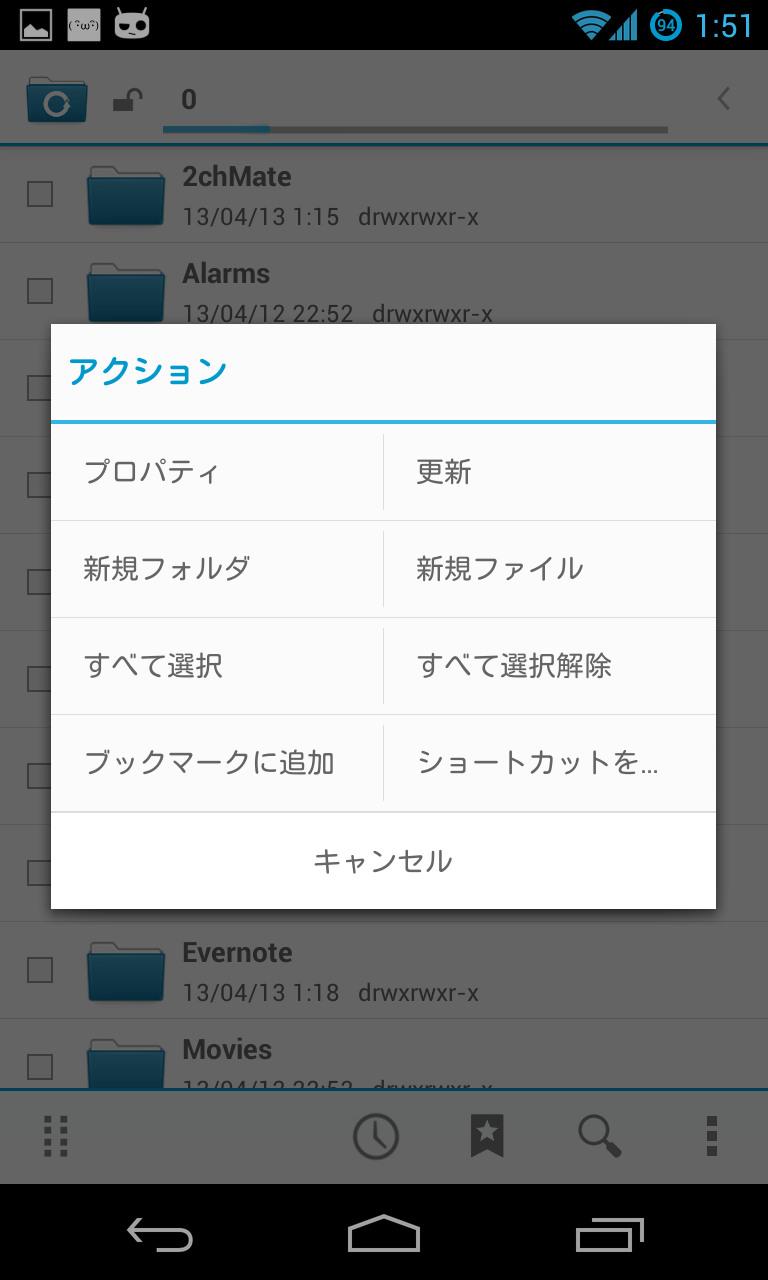Image resolution: width=768 pixels, height=1280 pixels.
Task: Dismiss the dialog with キャンセル
Action: click(383, 861)
